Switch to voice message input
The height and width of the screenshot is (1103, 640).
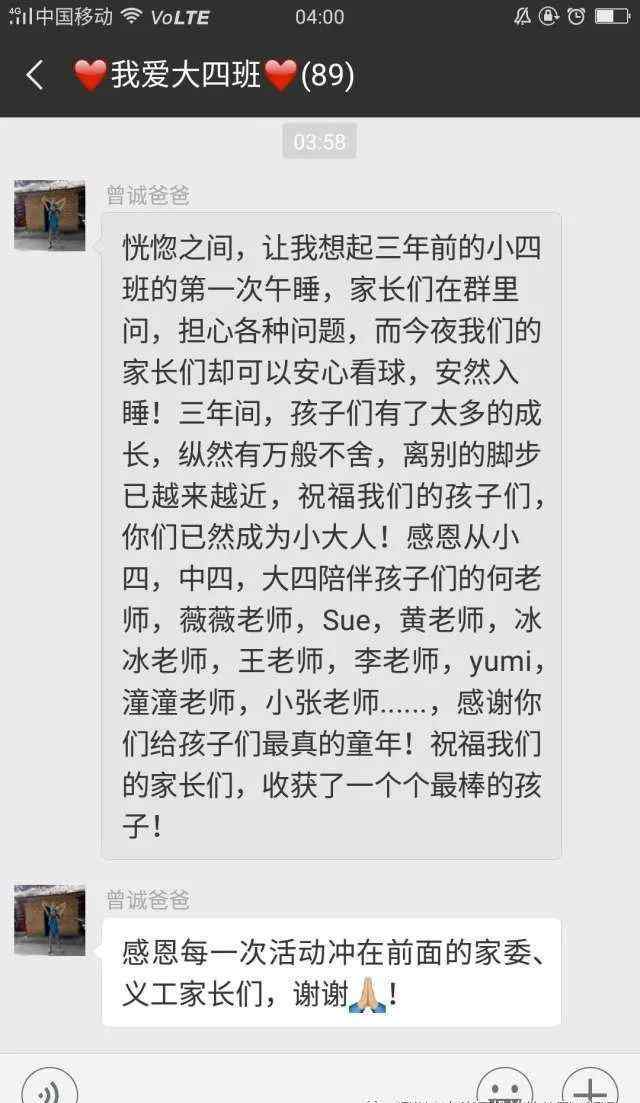pyautogui.click(x=50, y=1087)
